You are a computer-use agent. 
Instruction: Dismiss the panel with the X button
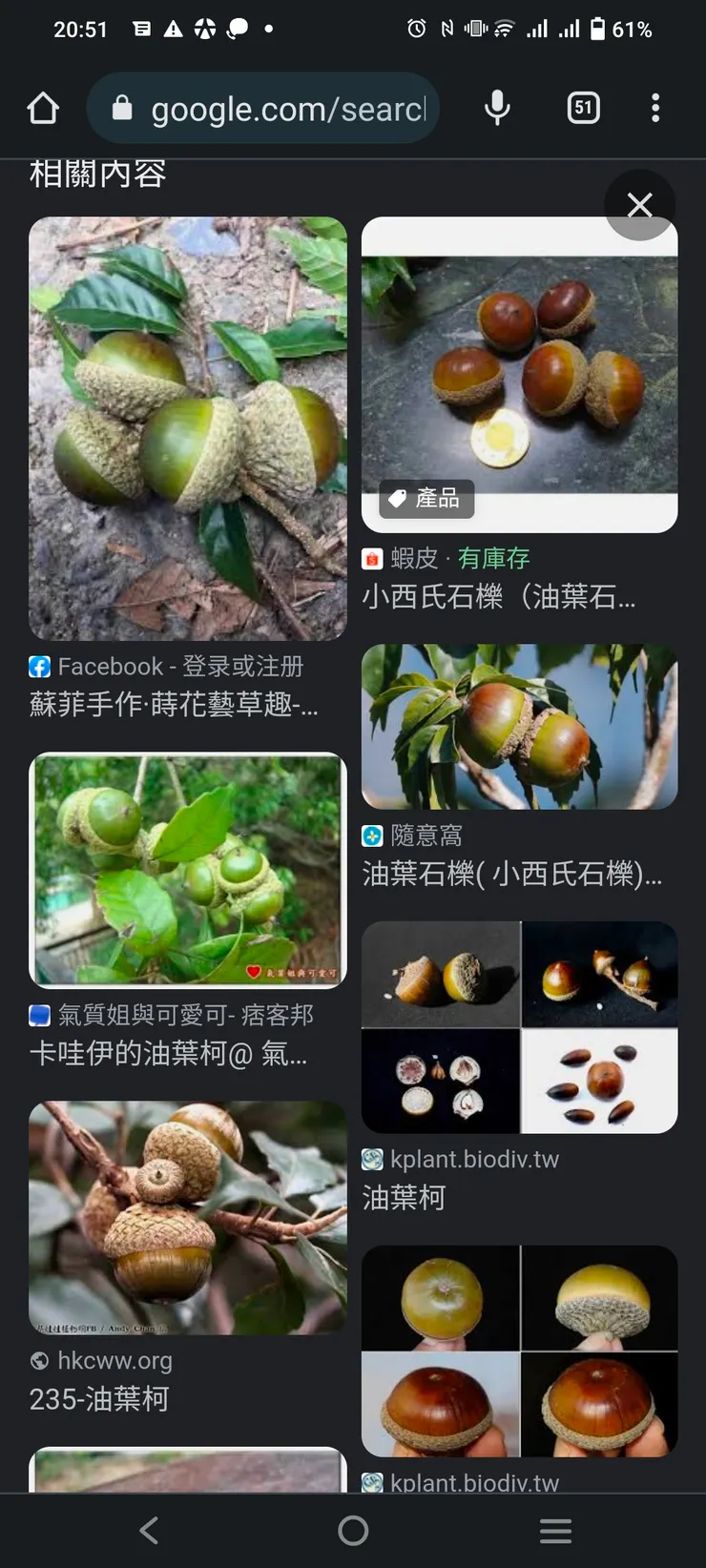(639, 204)
